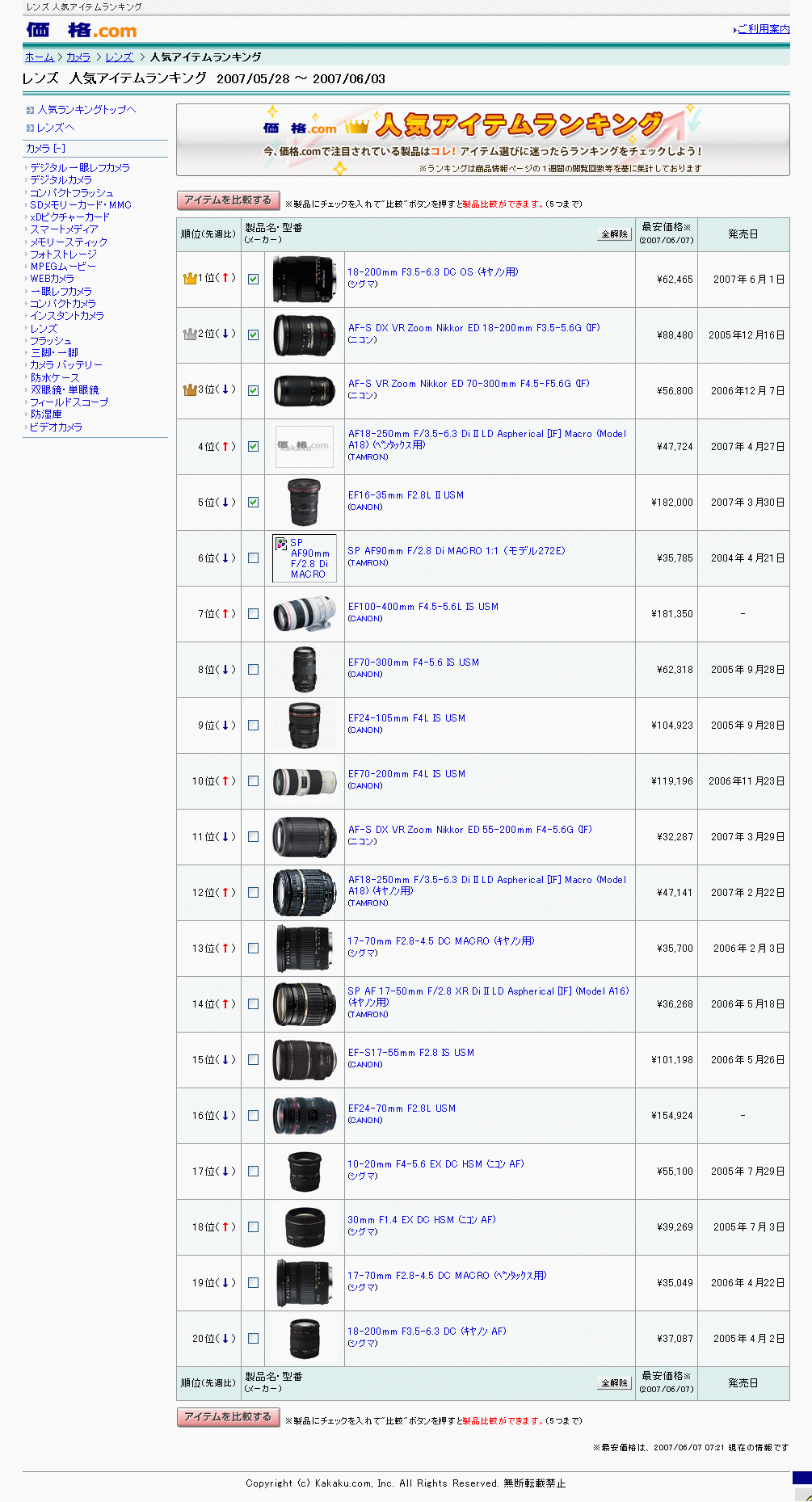Open the EF100-400mm lens thumbnail image
Image resolution: width=812 pixels, height=1502 pixels.
[304, 614]
